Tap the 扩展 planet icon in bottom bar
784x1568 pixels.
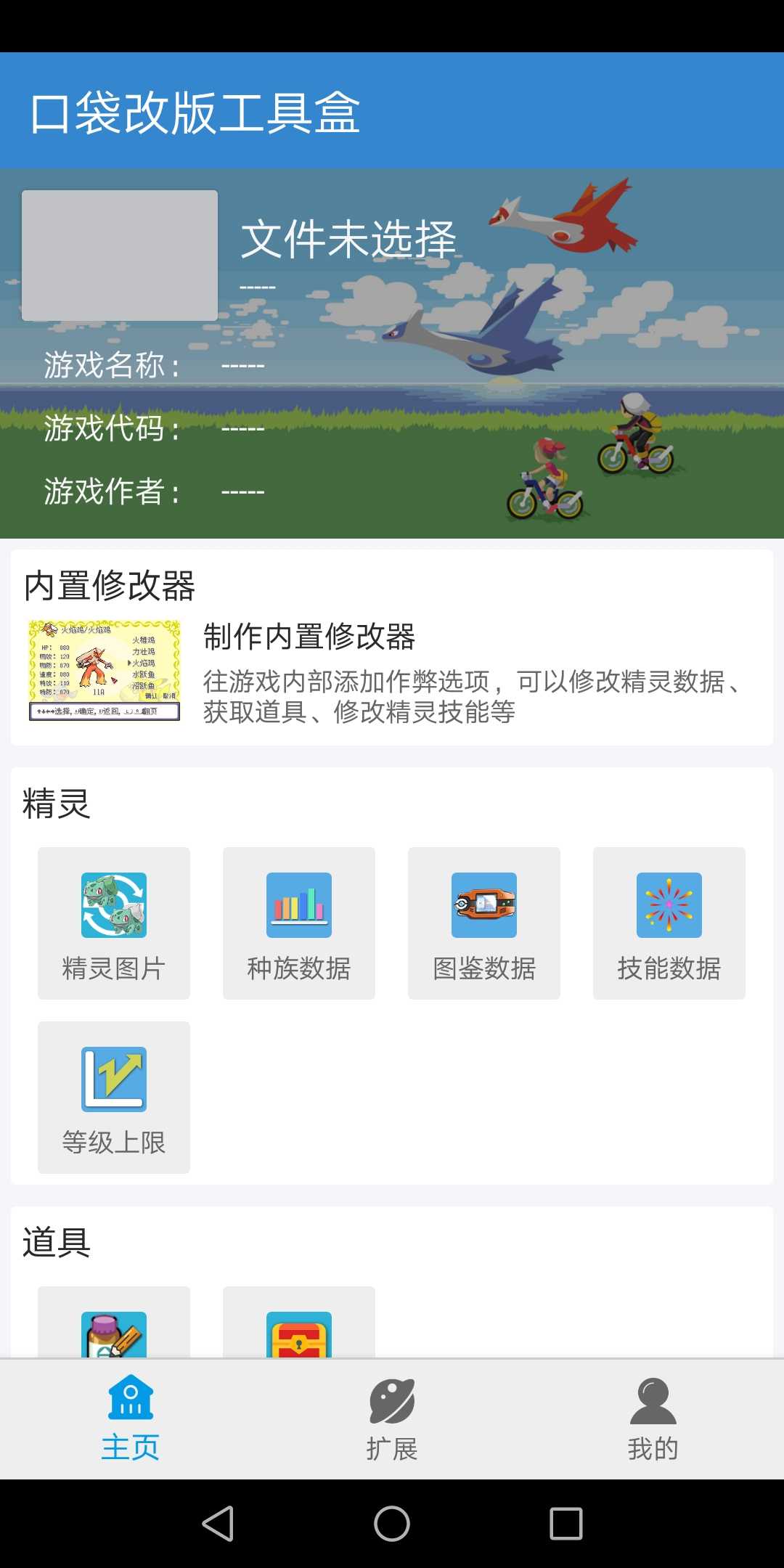coord(391,1401)
